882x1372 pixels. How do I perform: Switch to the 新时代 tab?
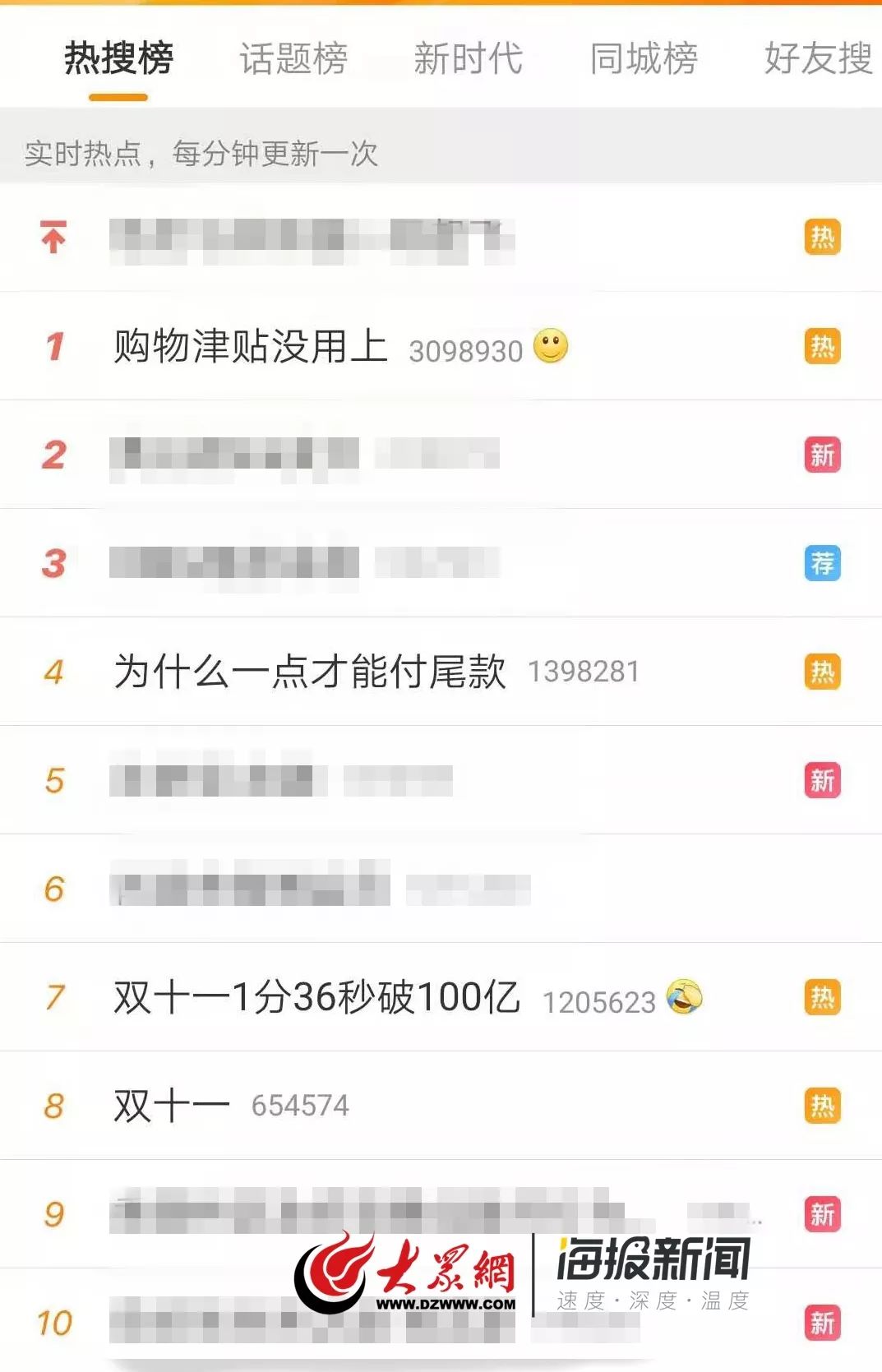pos(468,58)
